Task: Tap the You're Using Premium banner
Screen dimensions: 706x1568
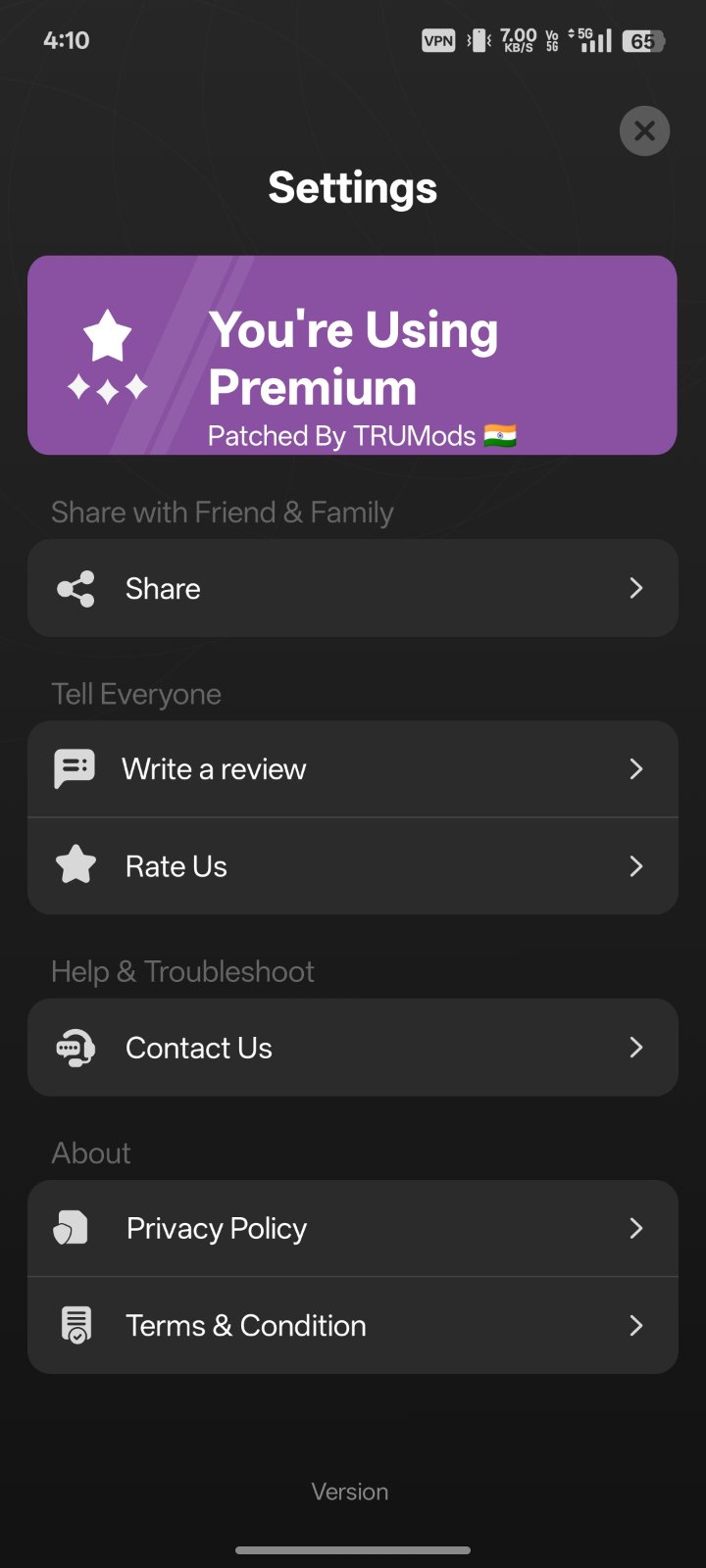Action: (352, 356)
